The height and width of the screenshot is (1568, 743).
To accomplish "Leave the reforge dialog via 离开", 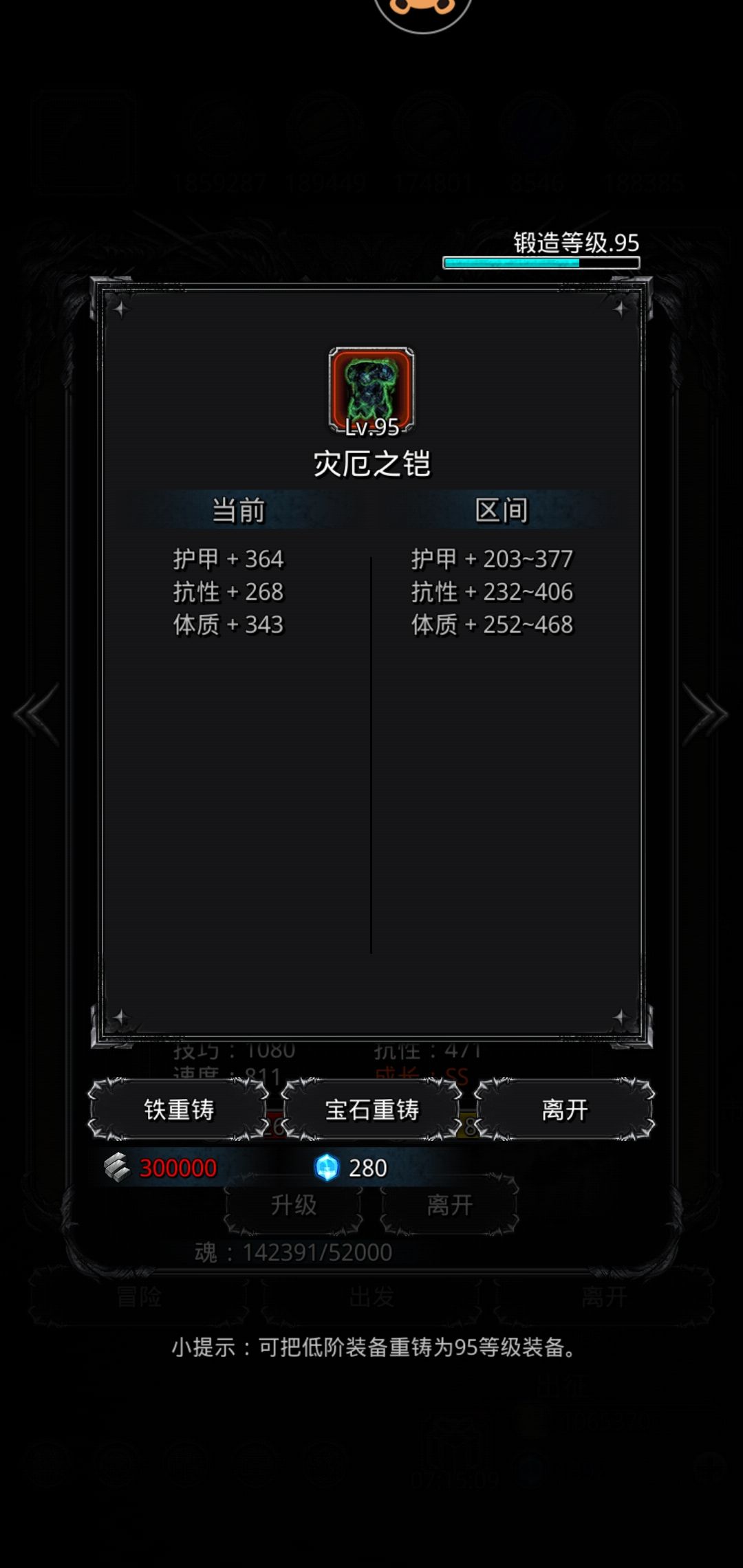I will [x=564, y=1109].
